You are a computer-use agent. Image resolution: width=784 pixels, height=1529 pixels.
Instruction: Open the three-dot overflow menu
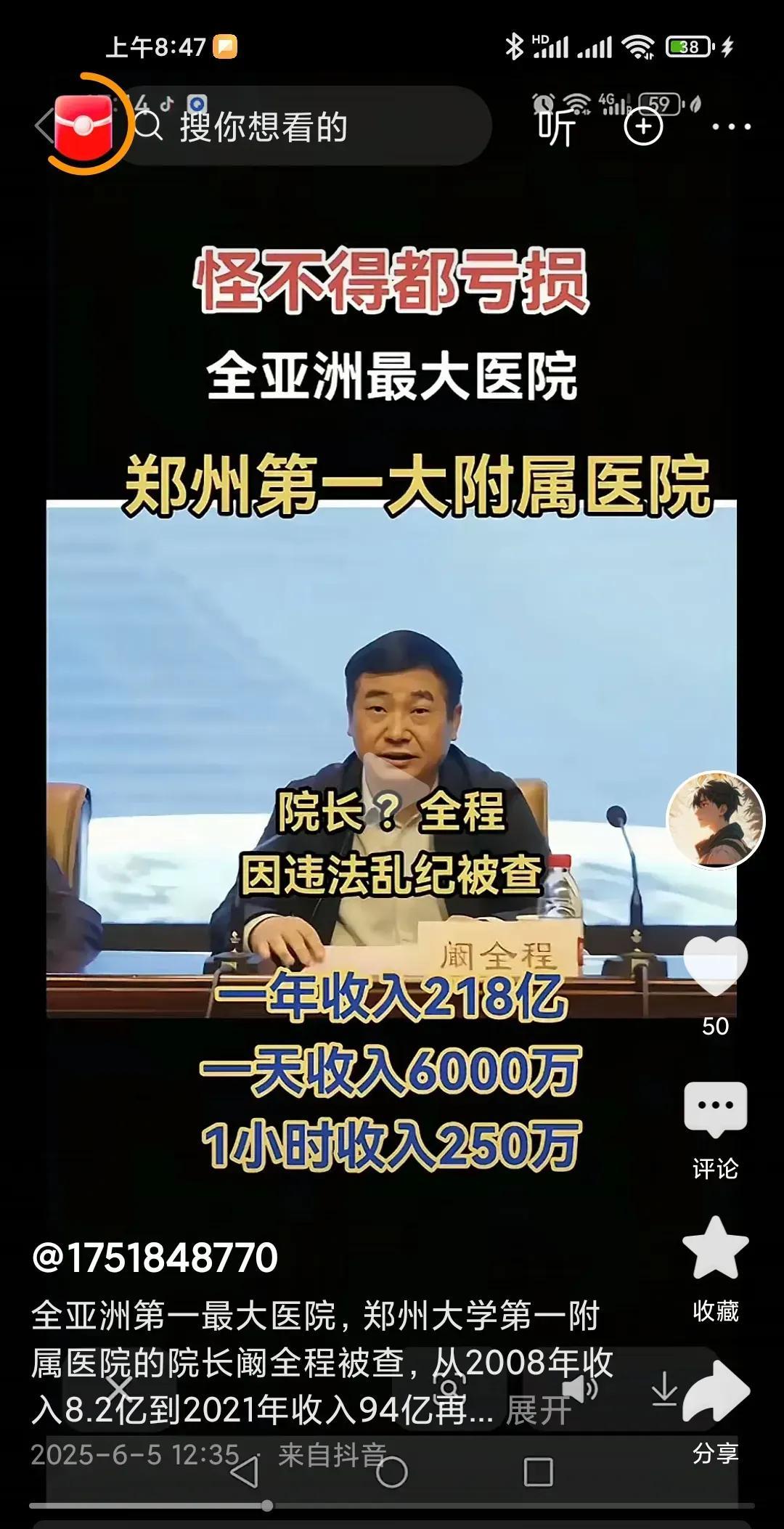click(x=730, y=127)
